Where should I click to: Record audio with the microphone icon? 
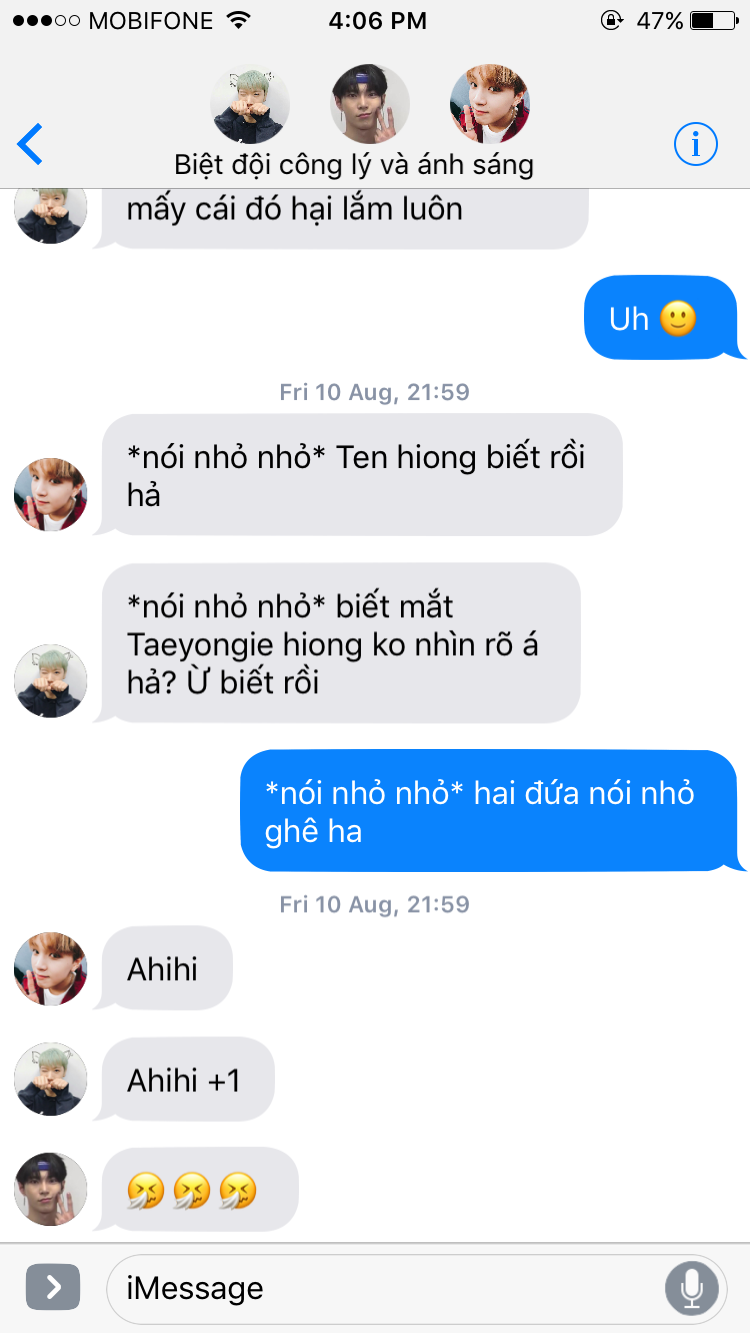click(x=692, y=1288)
